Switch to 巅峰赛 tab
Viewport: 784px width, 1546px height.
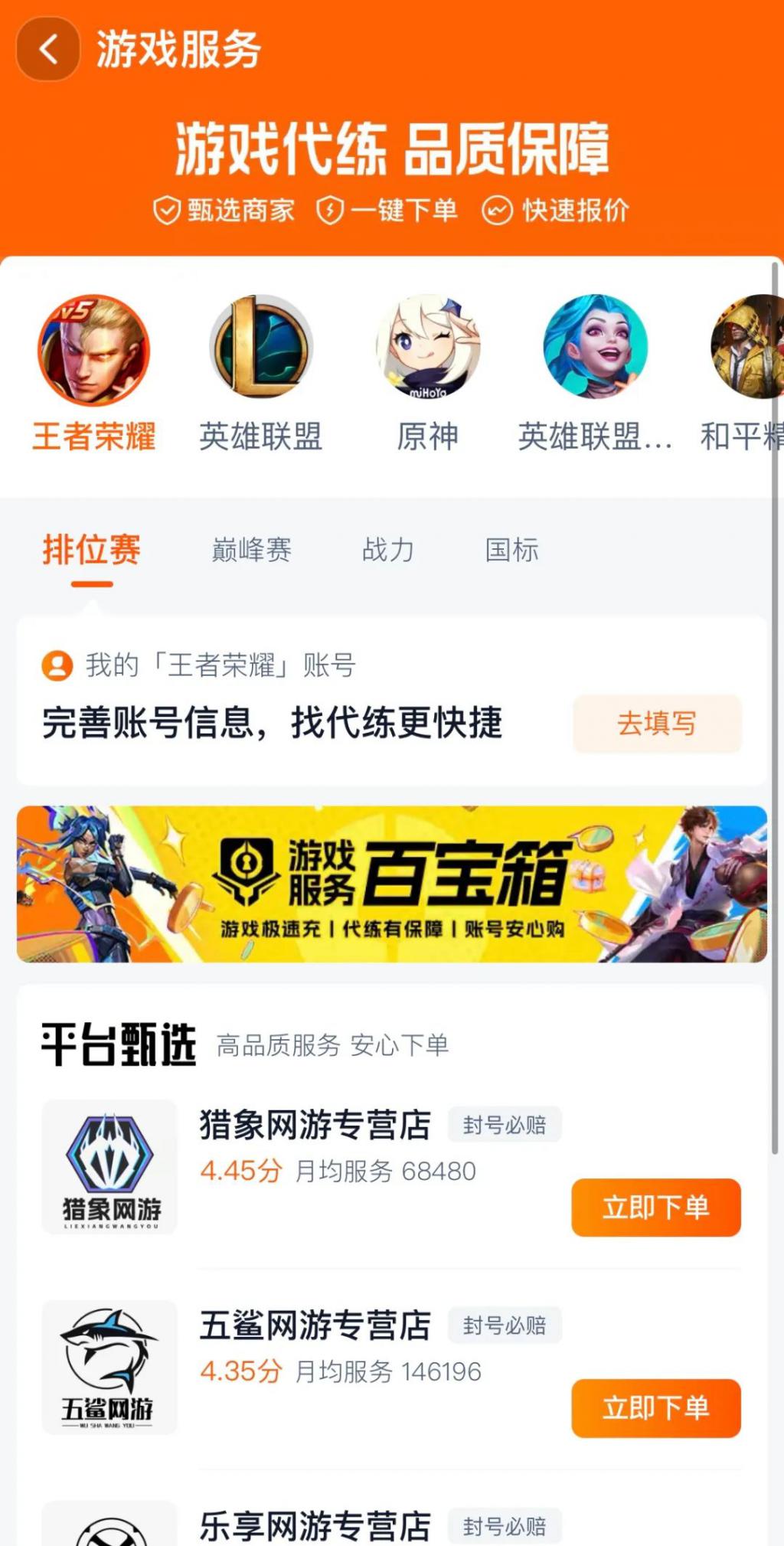(x=251, y=551)
